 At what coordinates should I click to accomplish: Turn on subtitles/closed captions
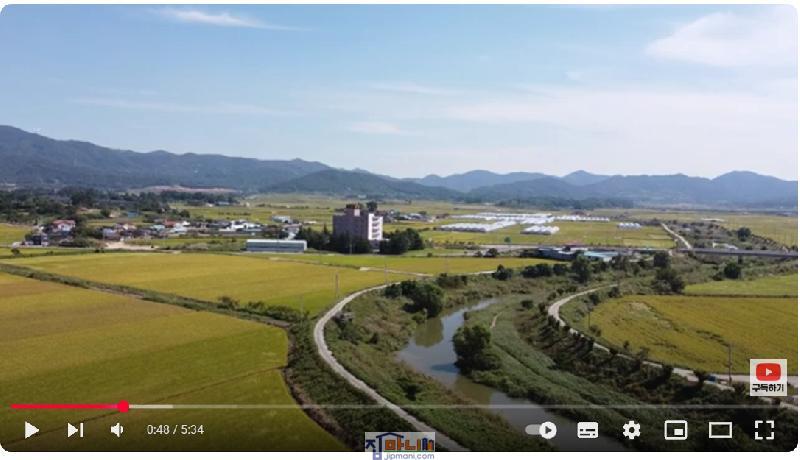[588, 430]
